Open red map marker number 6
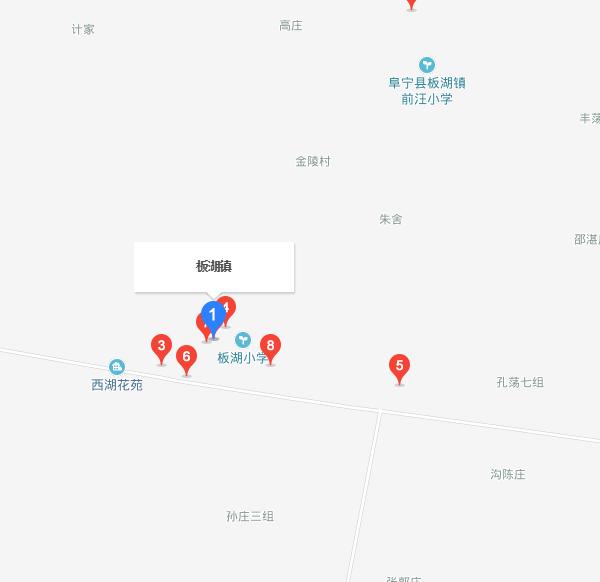The width and height of the screenshot is (600, 582). [x=186, y=356]
